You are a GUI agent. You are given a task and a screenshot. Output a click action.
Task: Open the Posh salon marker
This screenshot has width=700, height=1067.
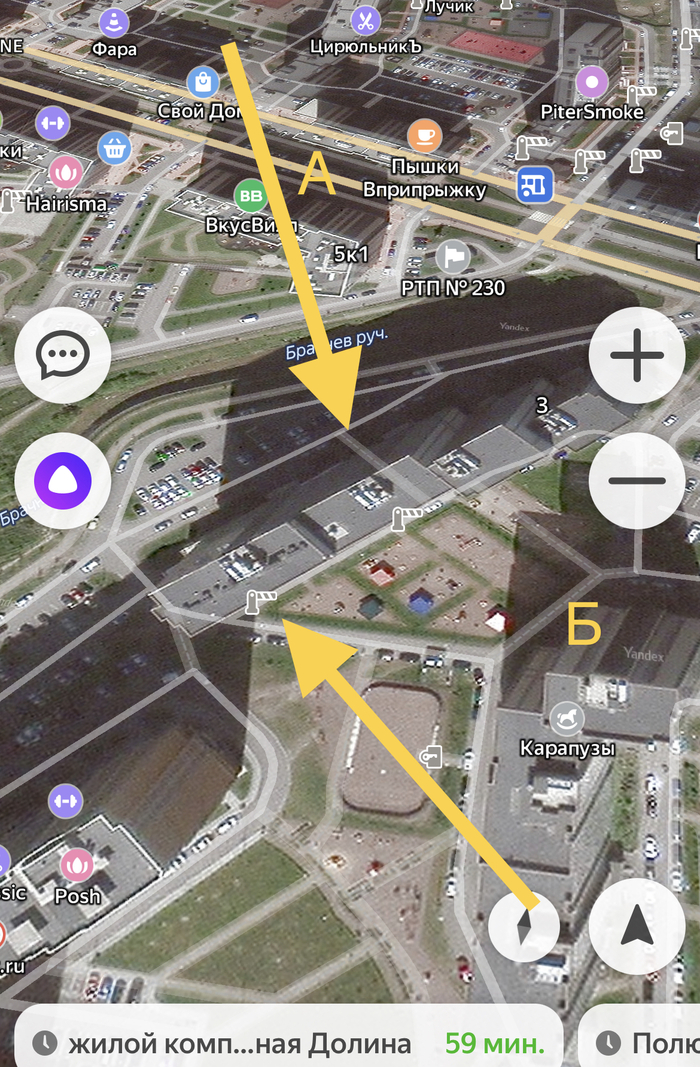(77, 866)
